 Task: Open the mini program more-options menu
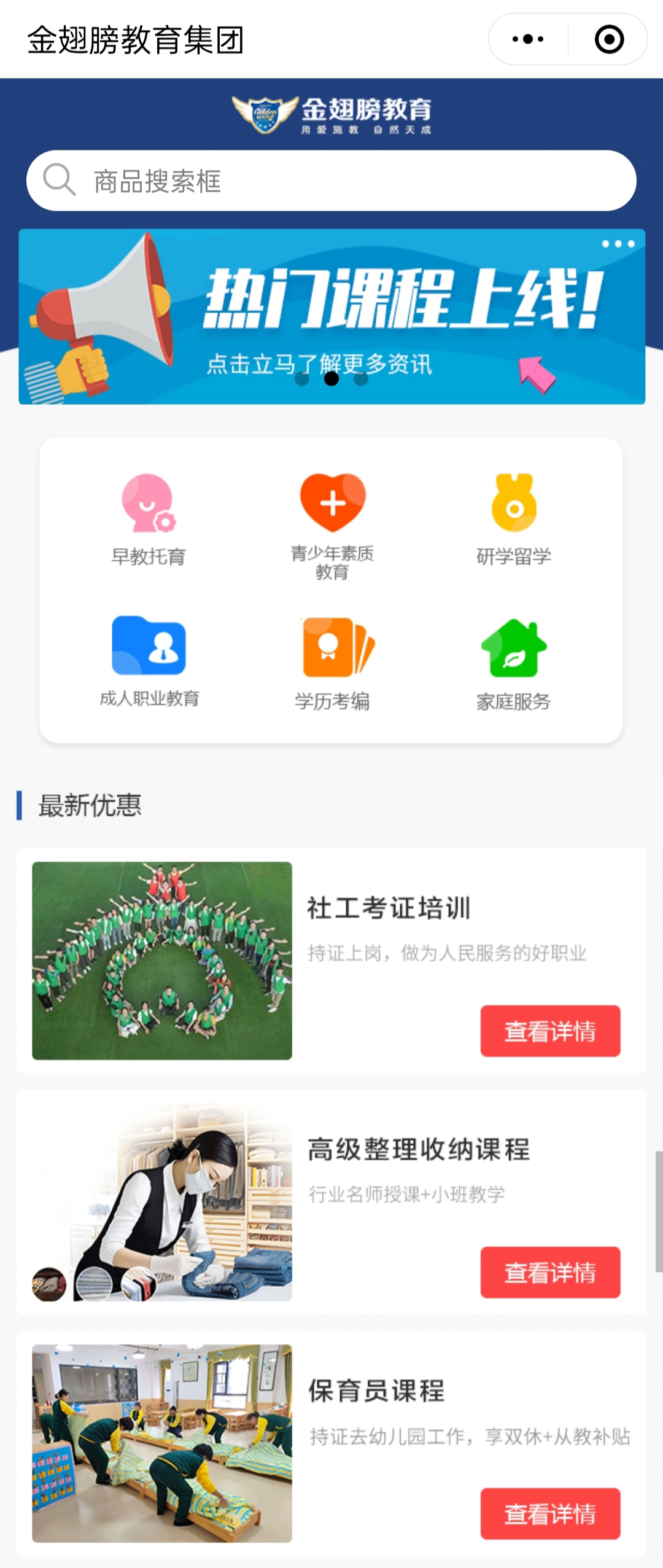pos(528,39)
